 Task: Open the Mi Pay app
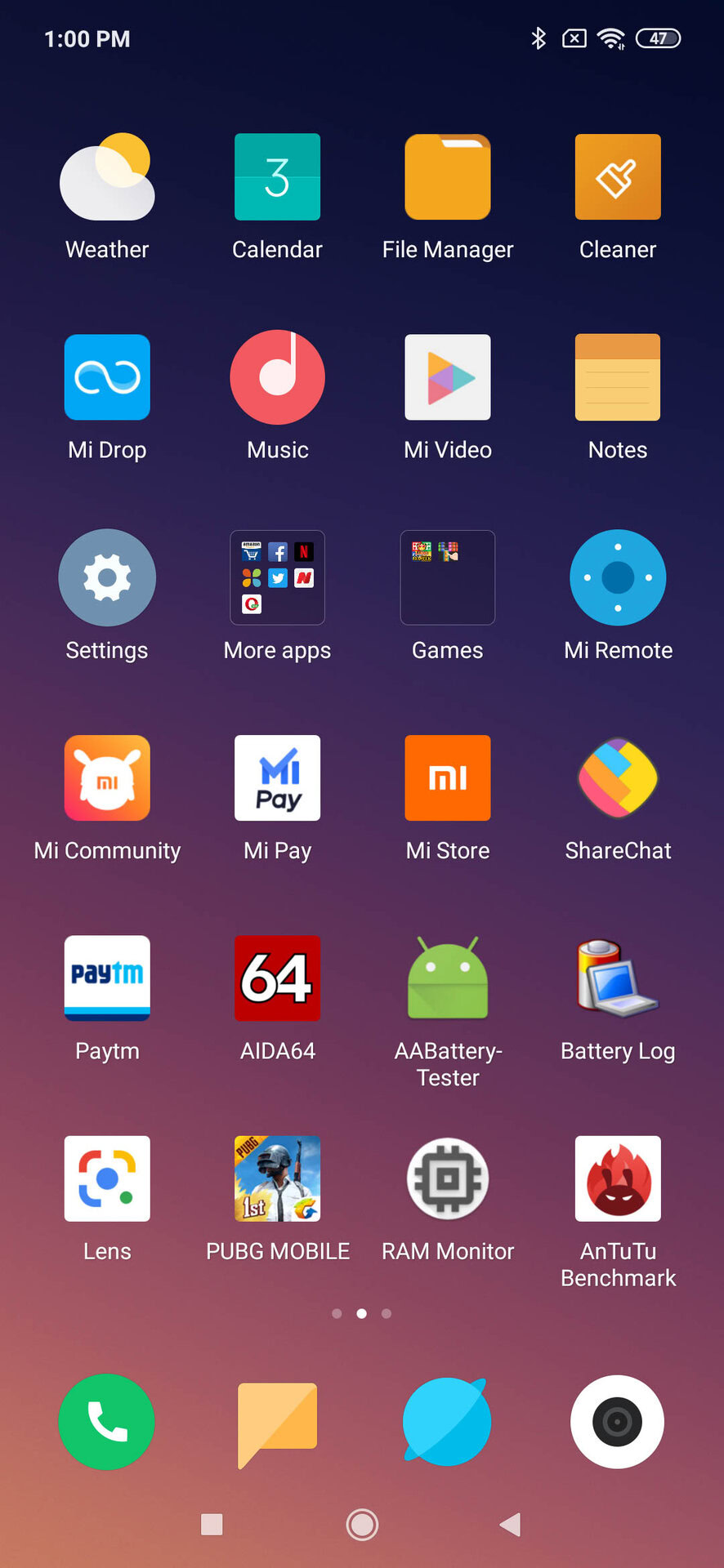[277, 777]
